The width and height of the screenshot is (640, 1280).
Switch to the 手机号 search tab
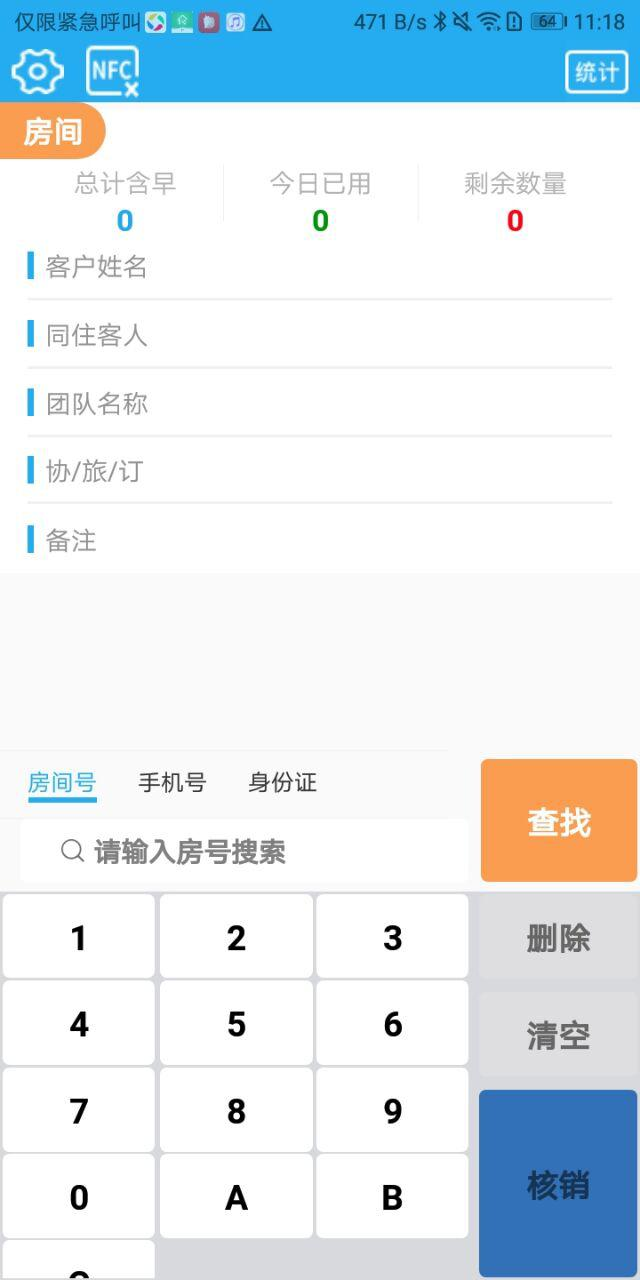click(172, 783)
